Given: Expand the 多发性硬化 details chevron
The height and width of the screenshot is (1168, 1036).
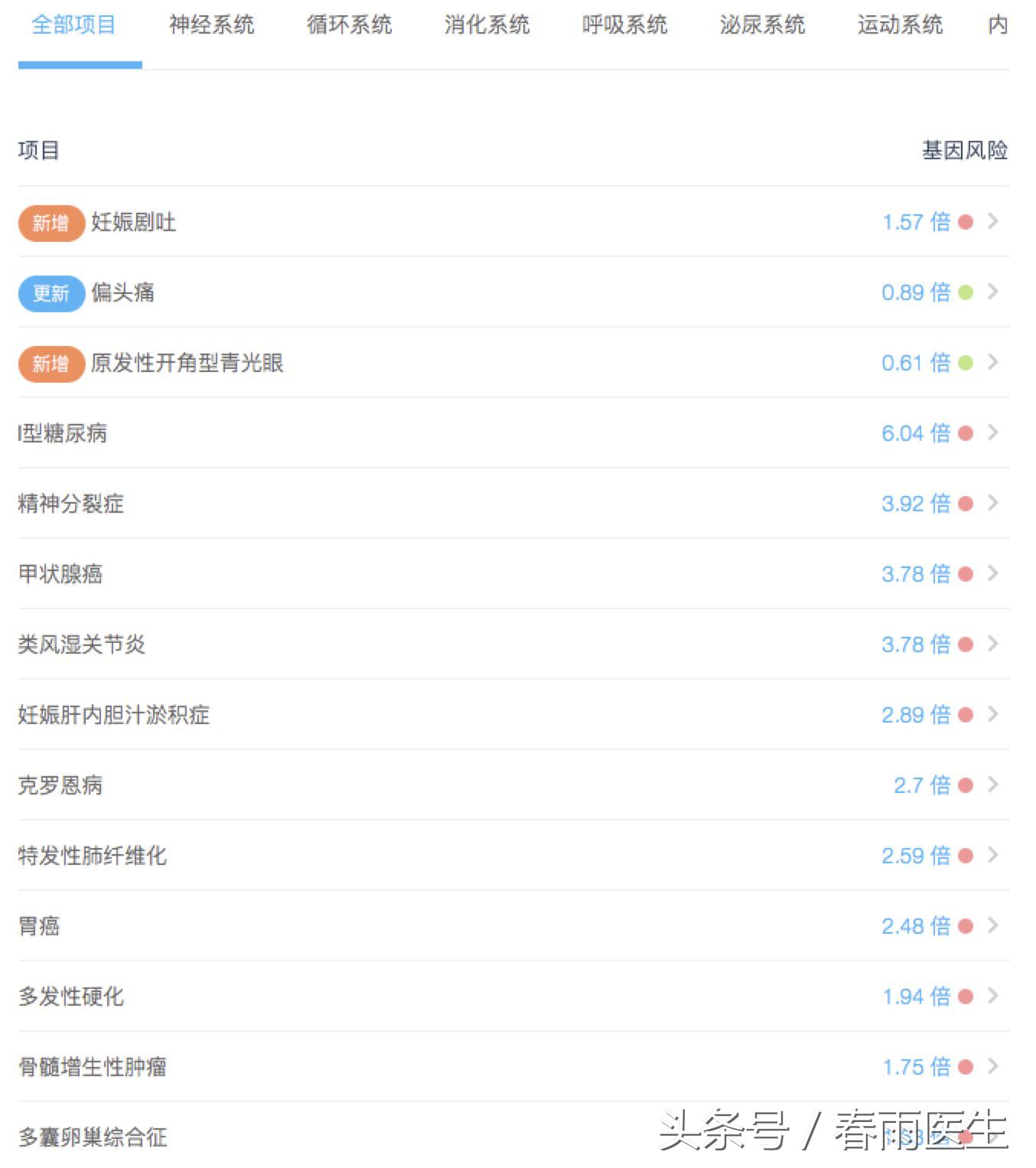Looking at the screenshot, I should 993,997.
